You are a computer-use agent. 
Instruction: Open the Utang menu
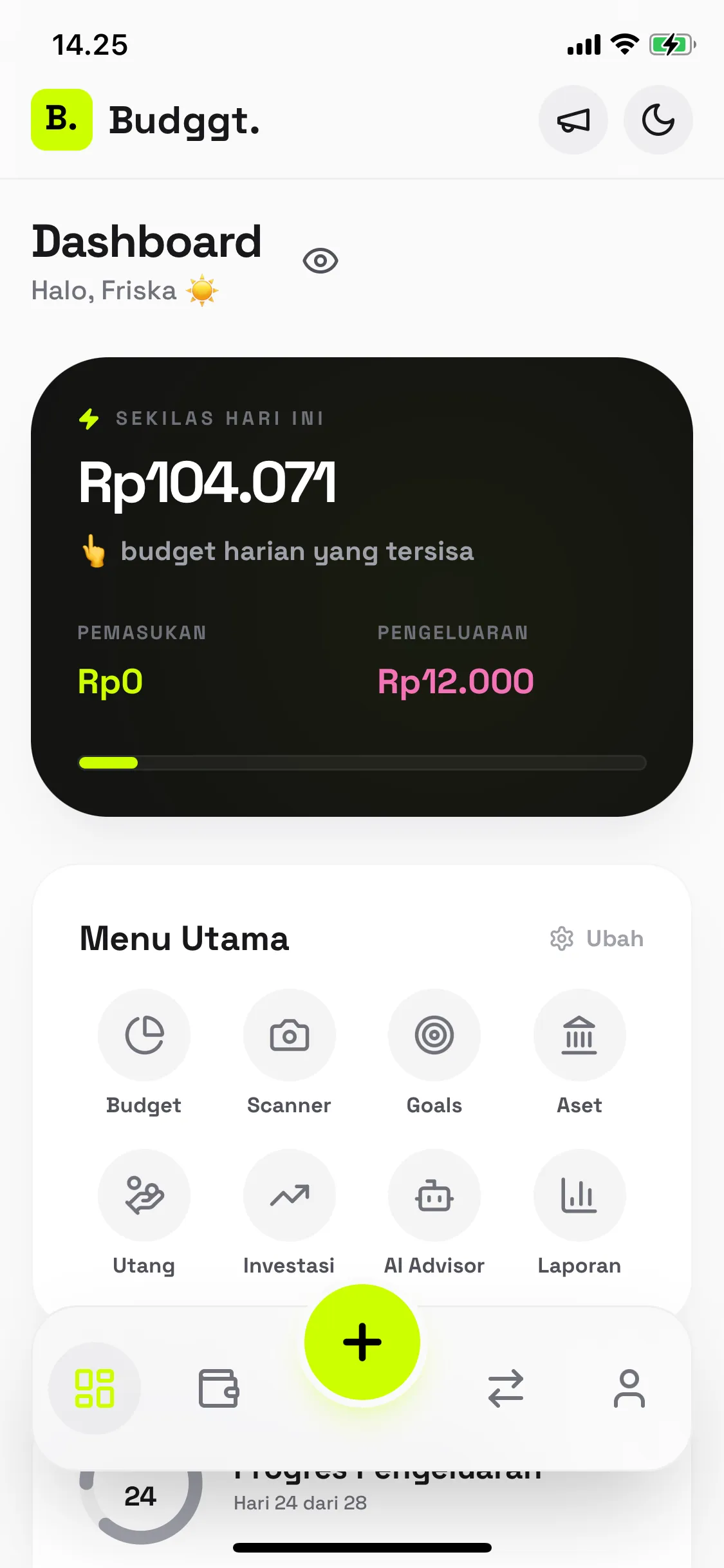144,1195
